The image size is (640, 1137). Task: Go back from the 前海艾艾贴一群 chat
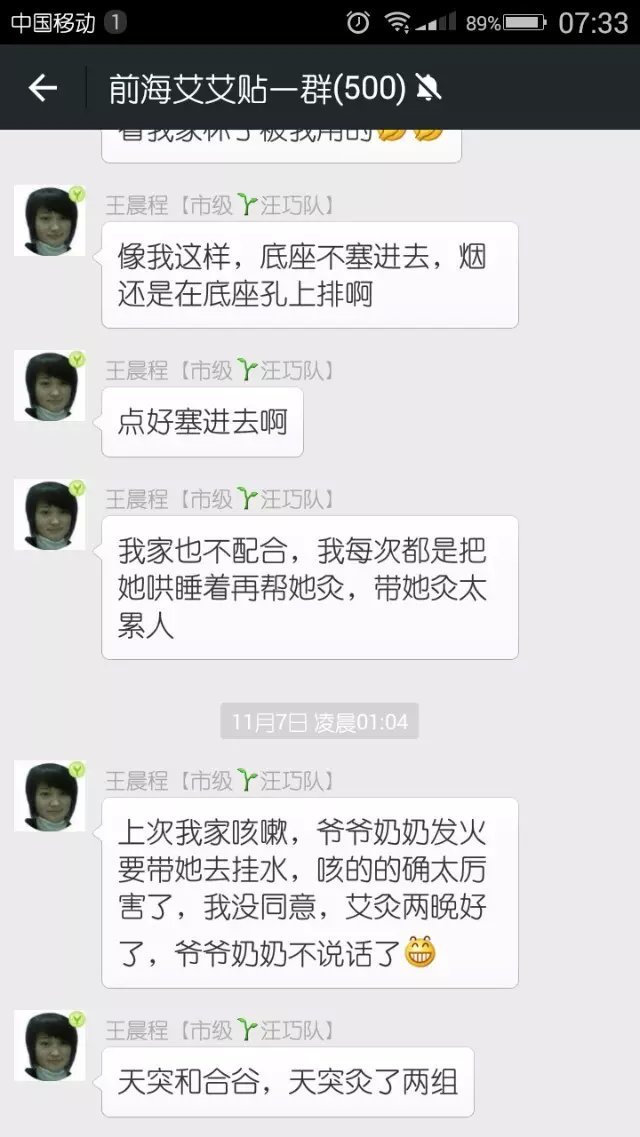click(x=42, y=89)
